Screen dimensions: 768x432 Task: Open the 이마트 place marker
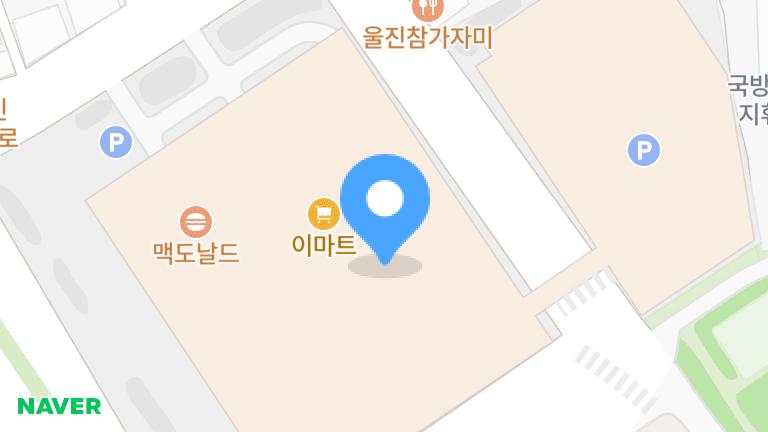click(323, 213)
